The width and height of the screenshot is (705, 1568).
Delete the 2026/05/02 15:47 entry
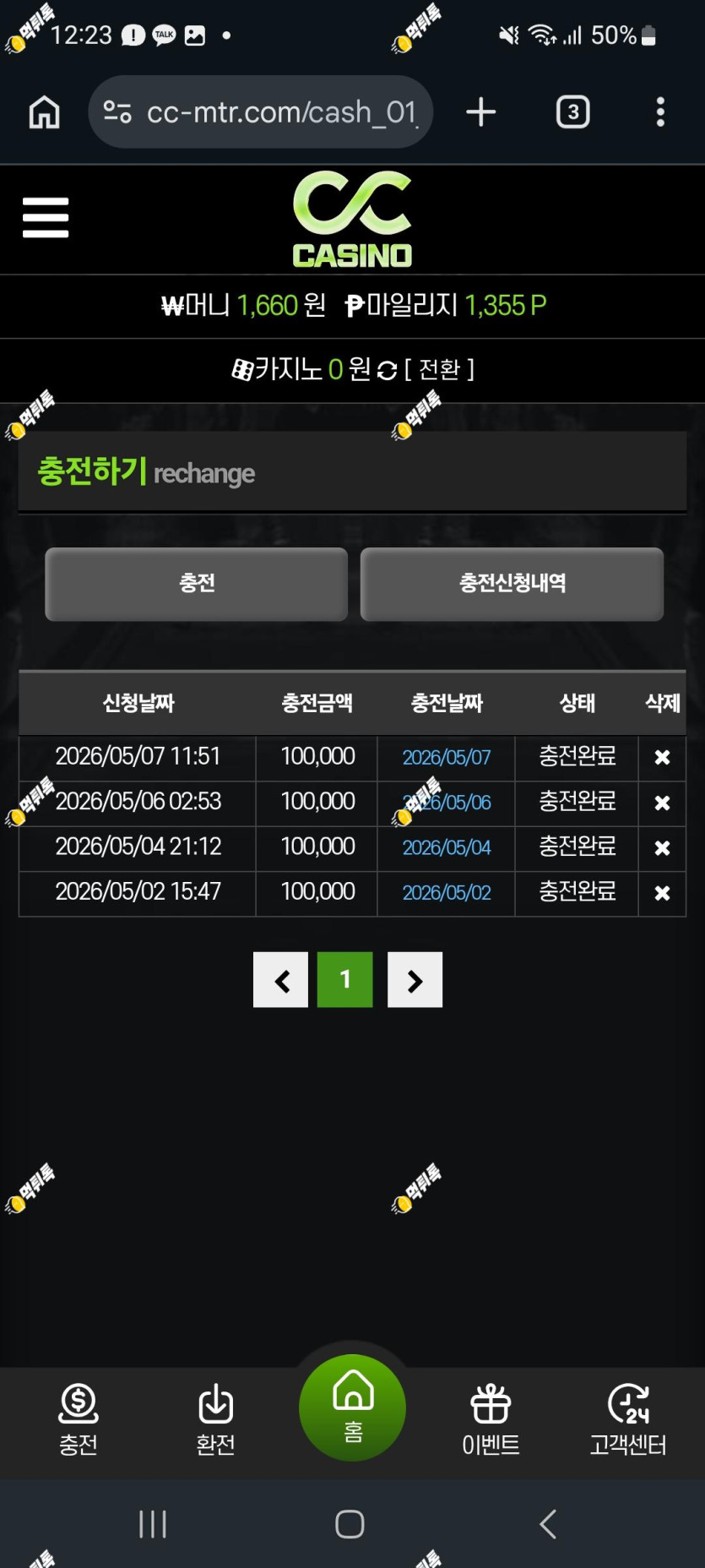coord(662,893)
